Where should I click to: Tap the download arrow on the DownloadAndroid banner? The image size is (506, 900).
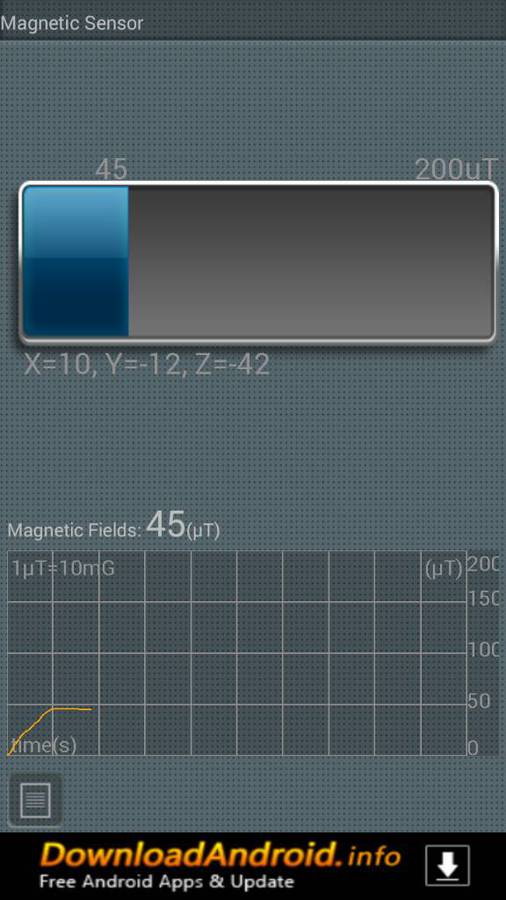[447, 866]
